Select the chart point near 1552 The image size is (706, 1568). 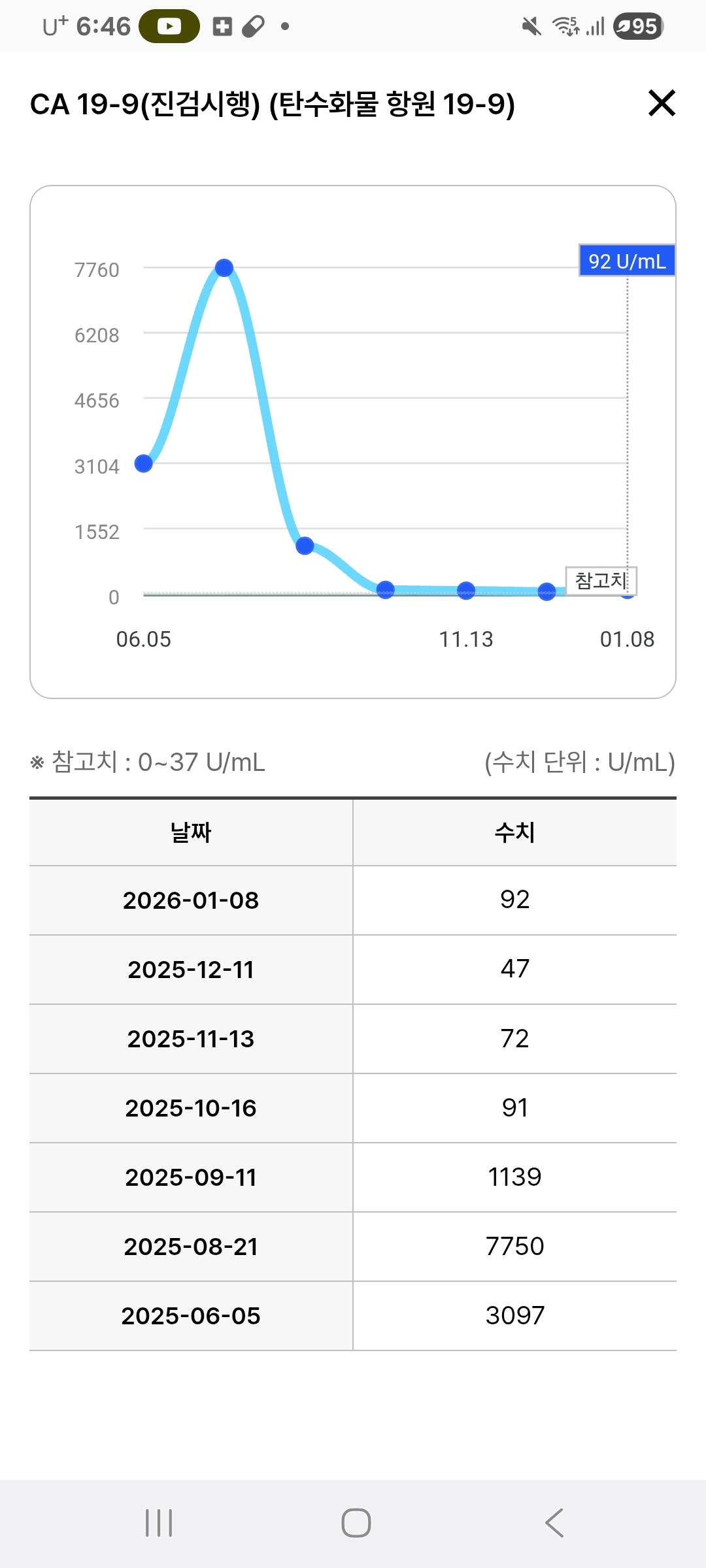pos(305,546)
